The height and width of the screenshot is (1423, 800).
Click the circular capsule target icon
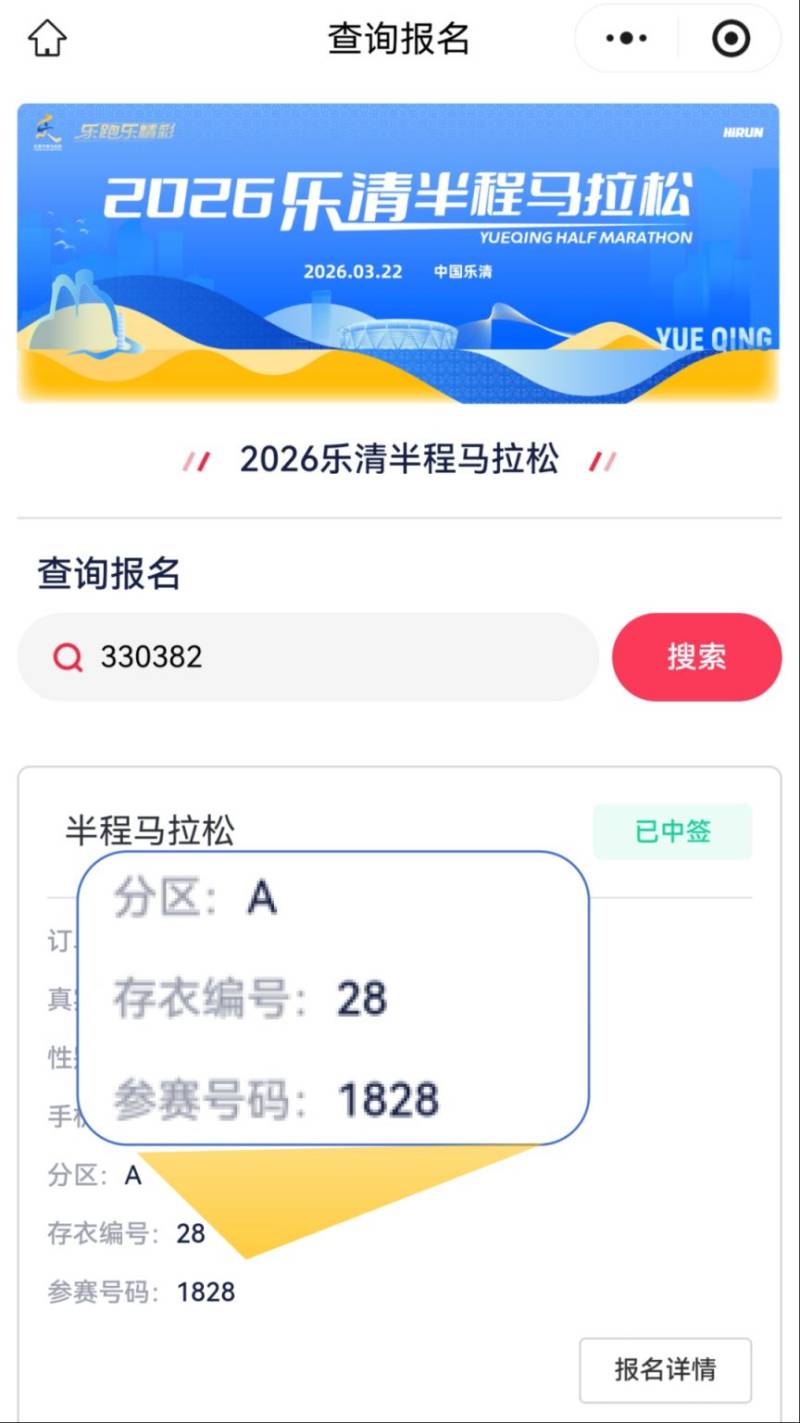731,38
